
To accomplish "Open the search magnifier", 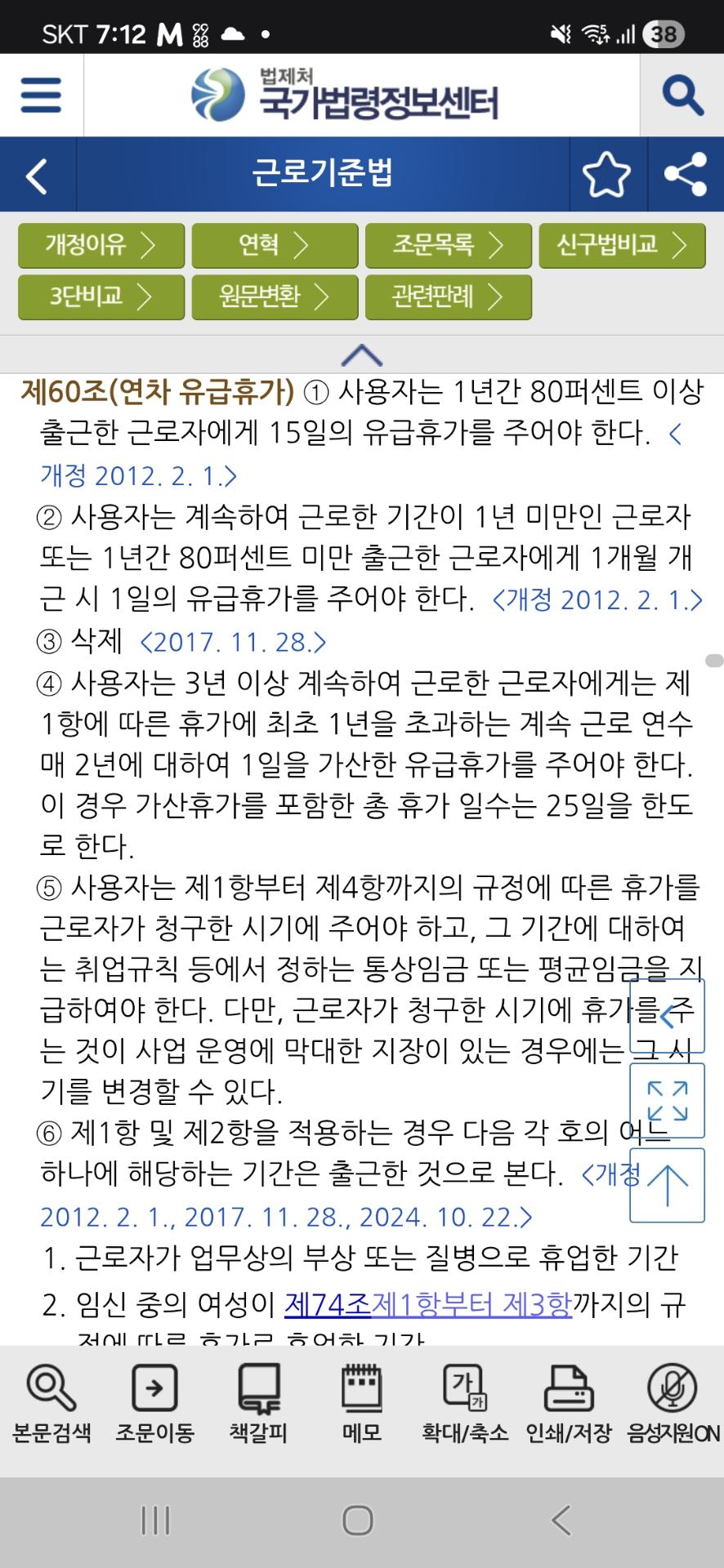I will tap(682, 96).
